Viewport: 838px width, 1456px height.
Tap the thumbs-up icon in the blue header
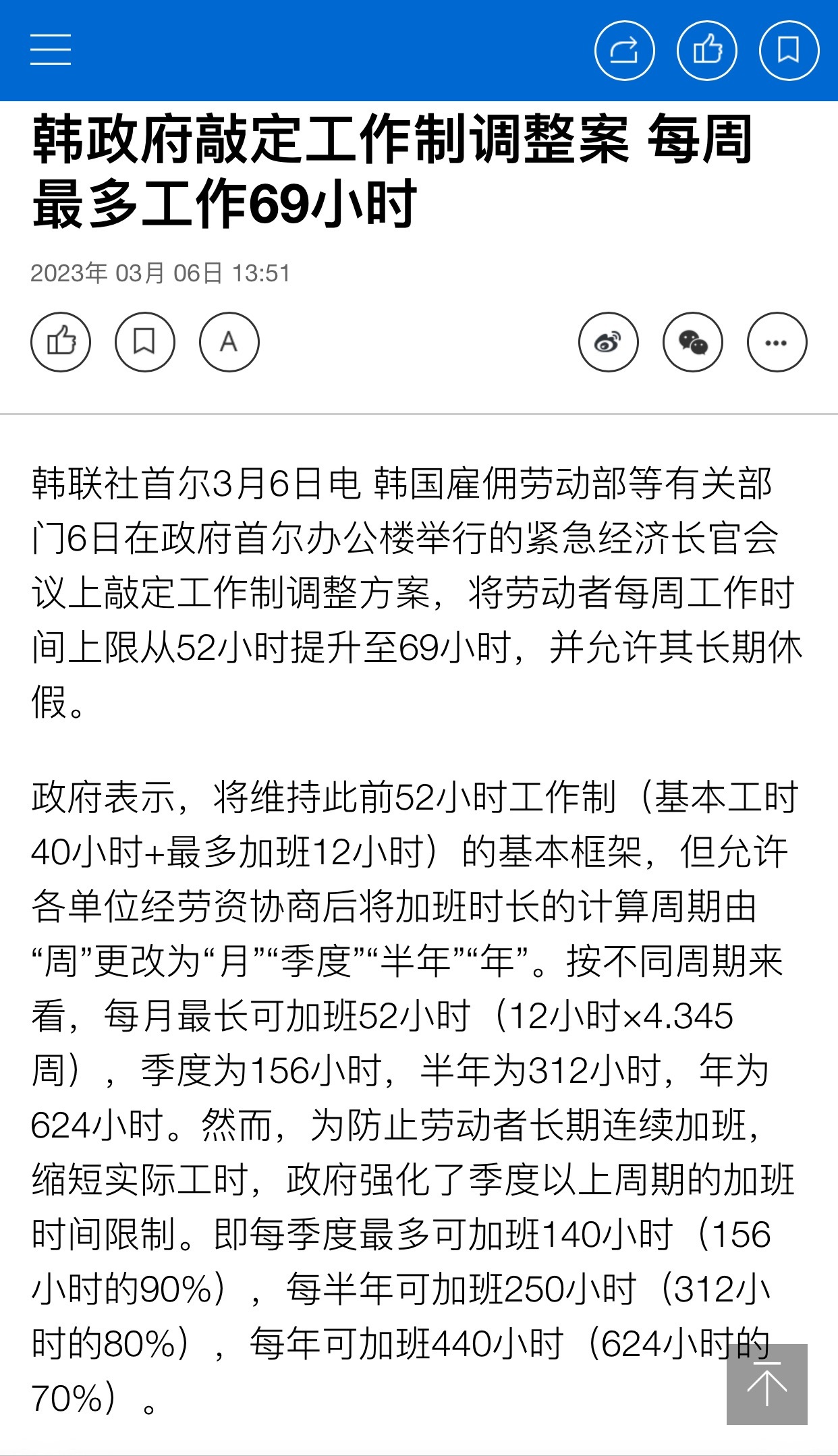click(707, 51)
